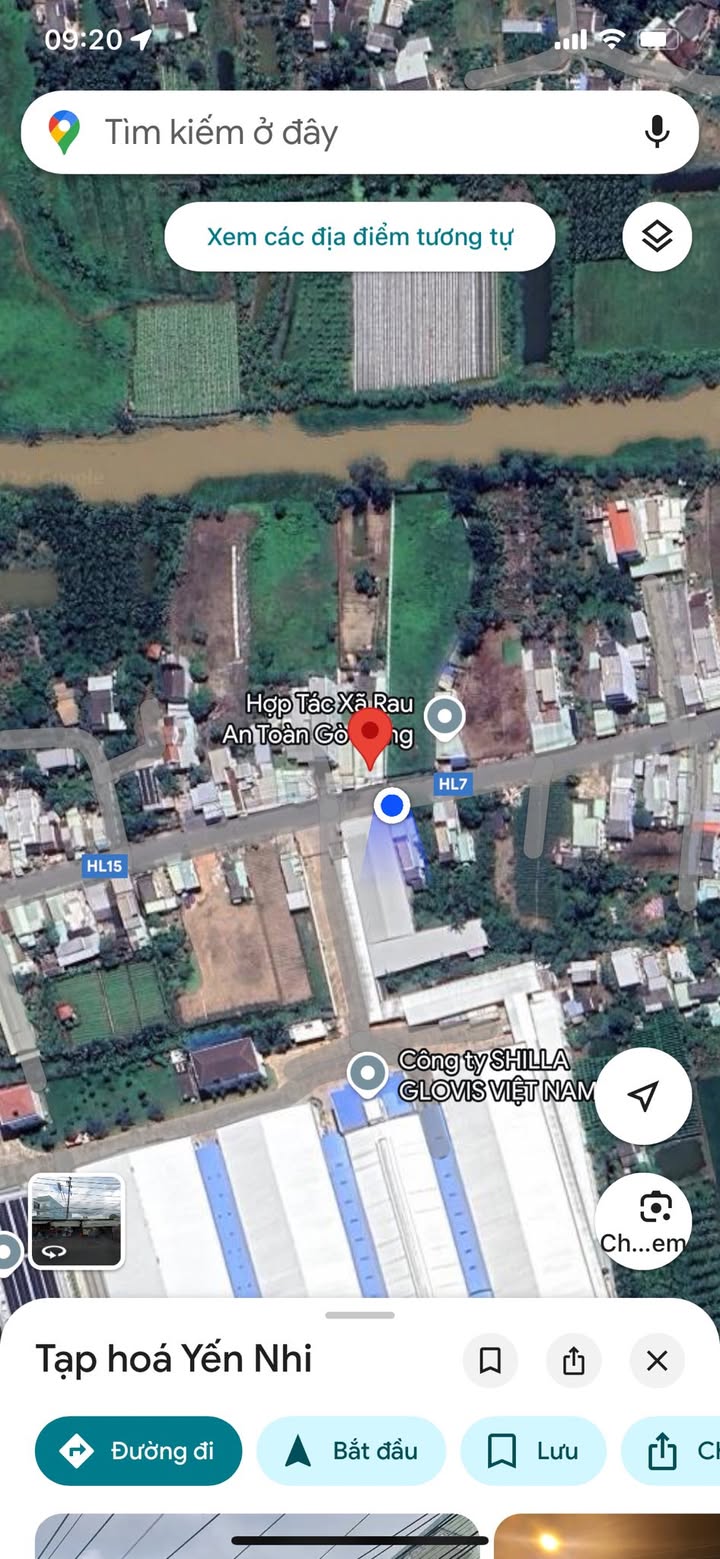Save place using the "Lưu" chip
This screenshot has height=1559, width=720.
pos(533,1451)
